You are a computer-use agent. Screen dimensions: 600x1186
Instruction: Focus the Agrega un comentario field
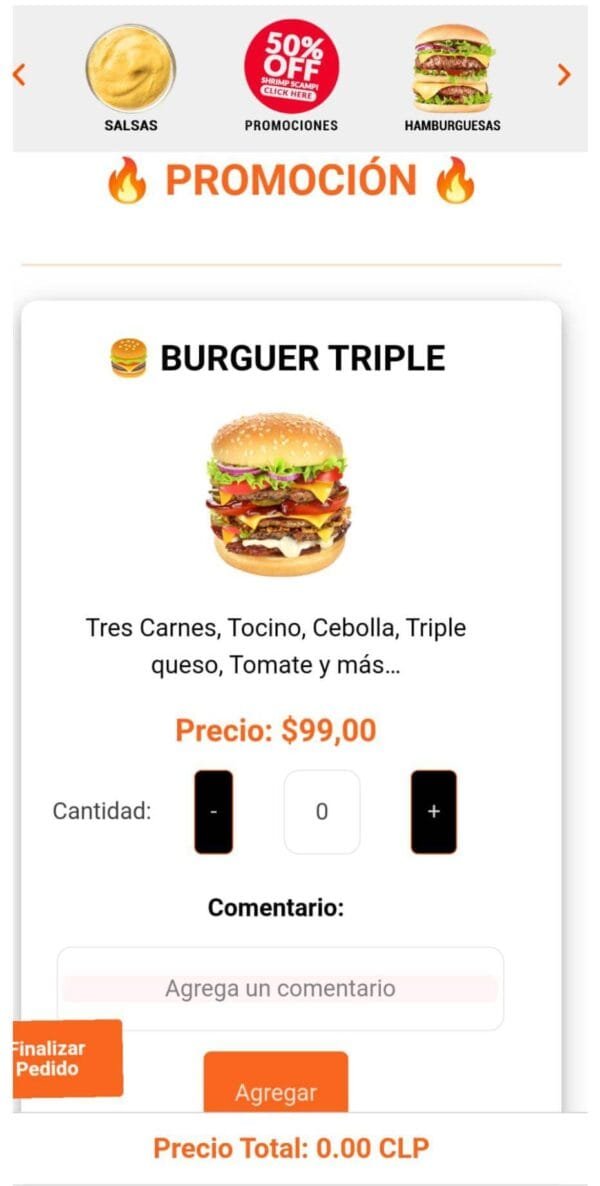280,988
